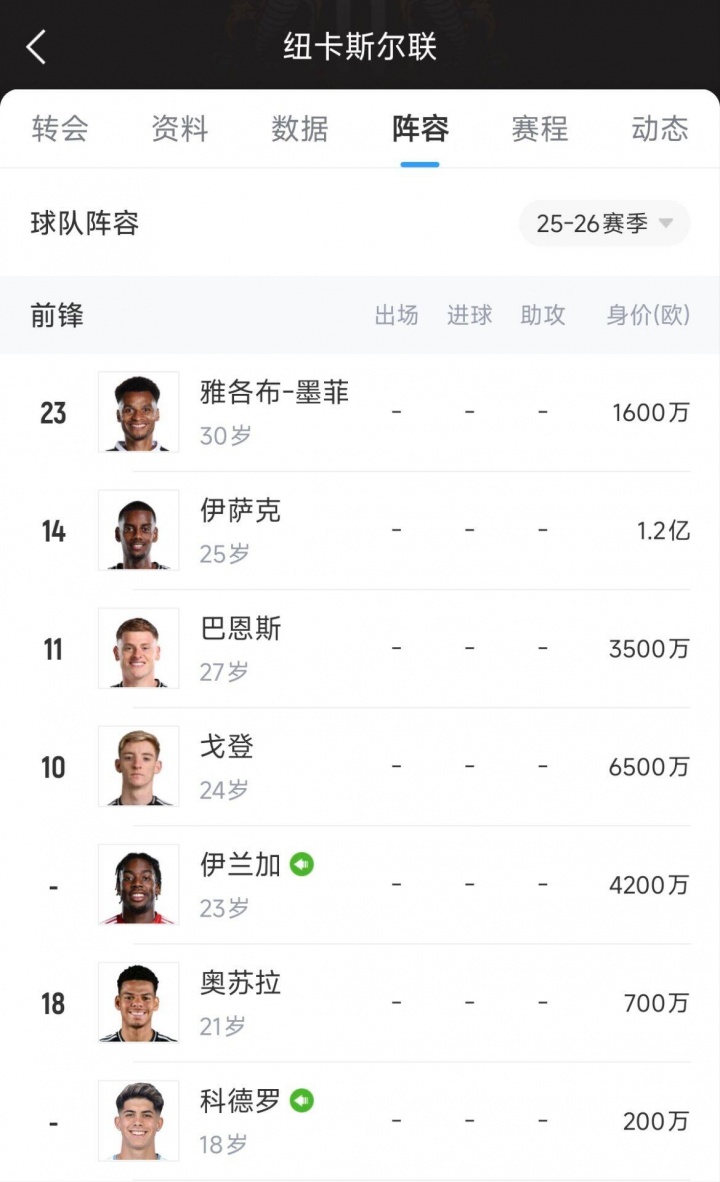
Task: Select the 阵容 tab
Action: click(420, 129)
